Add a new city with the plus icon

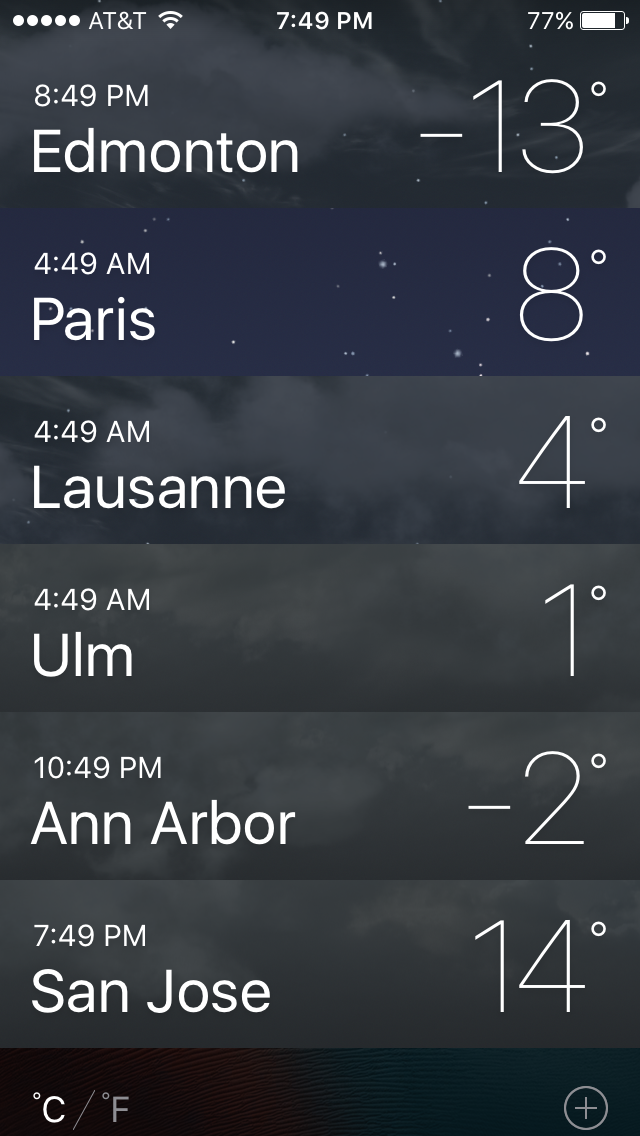coord(585,1107)
